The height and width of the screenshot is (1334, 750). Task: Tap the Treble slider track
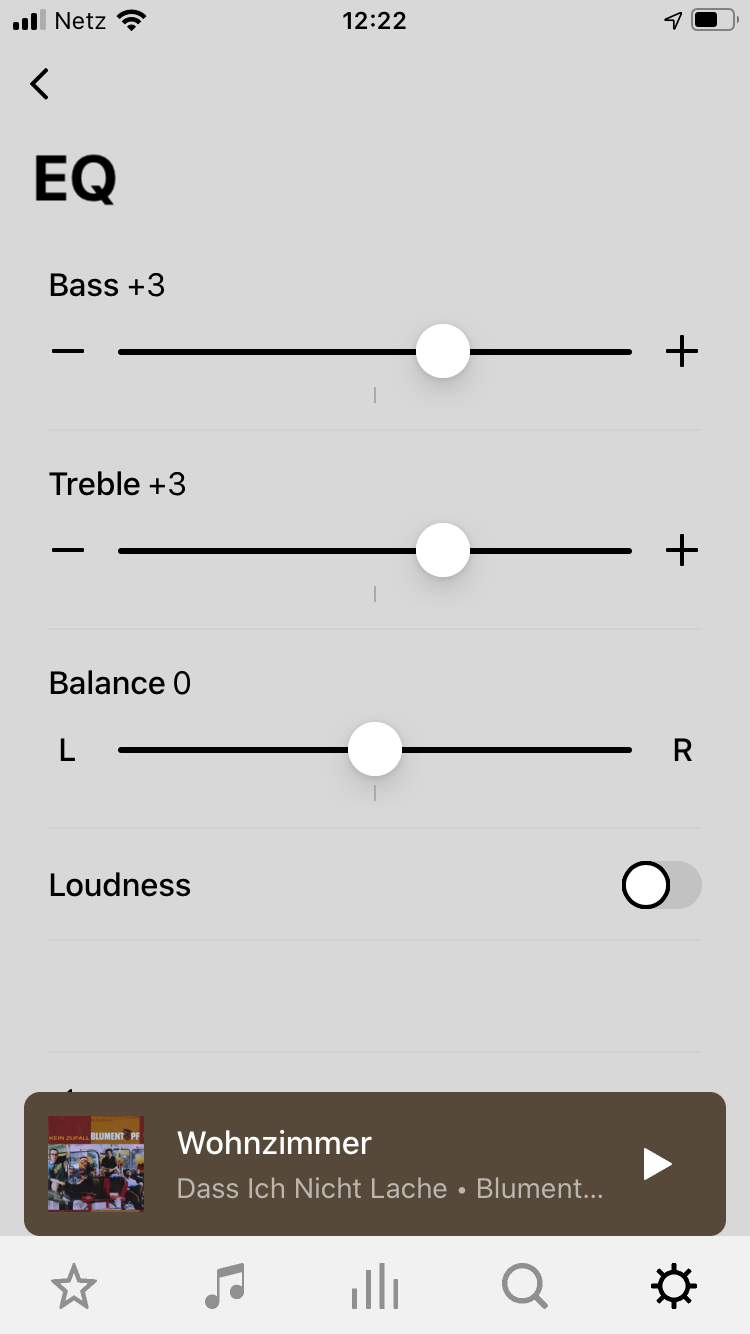click(375, 551)
